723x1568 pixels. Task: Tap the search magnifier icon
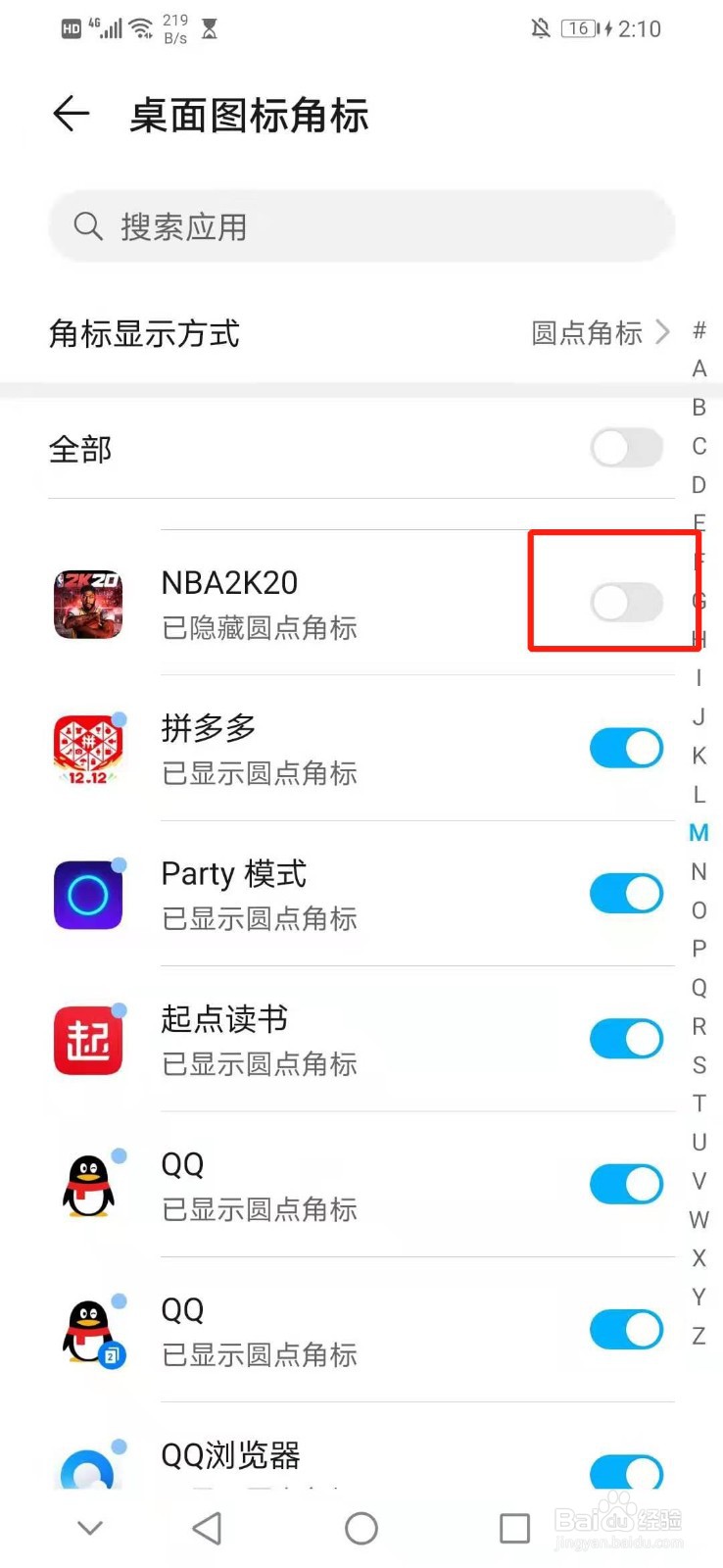coord(88,225)
